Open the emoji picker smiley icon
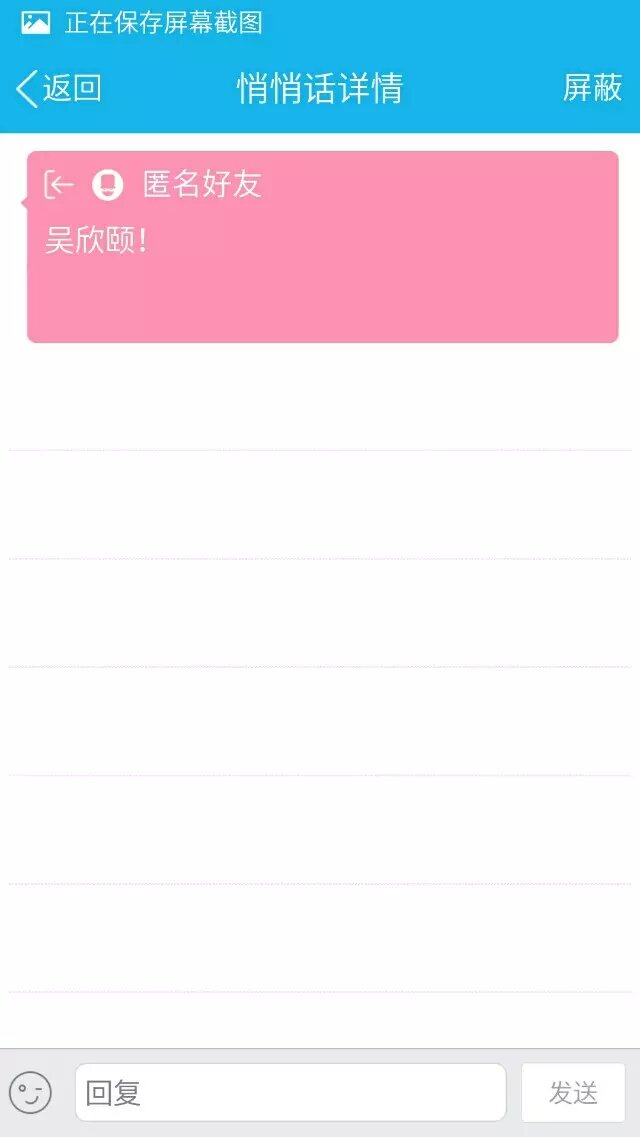This screenshot has height=1137, width=640. (x=31, y=1092)
